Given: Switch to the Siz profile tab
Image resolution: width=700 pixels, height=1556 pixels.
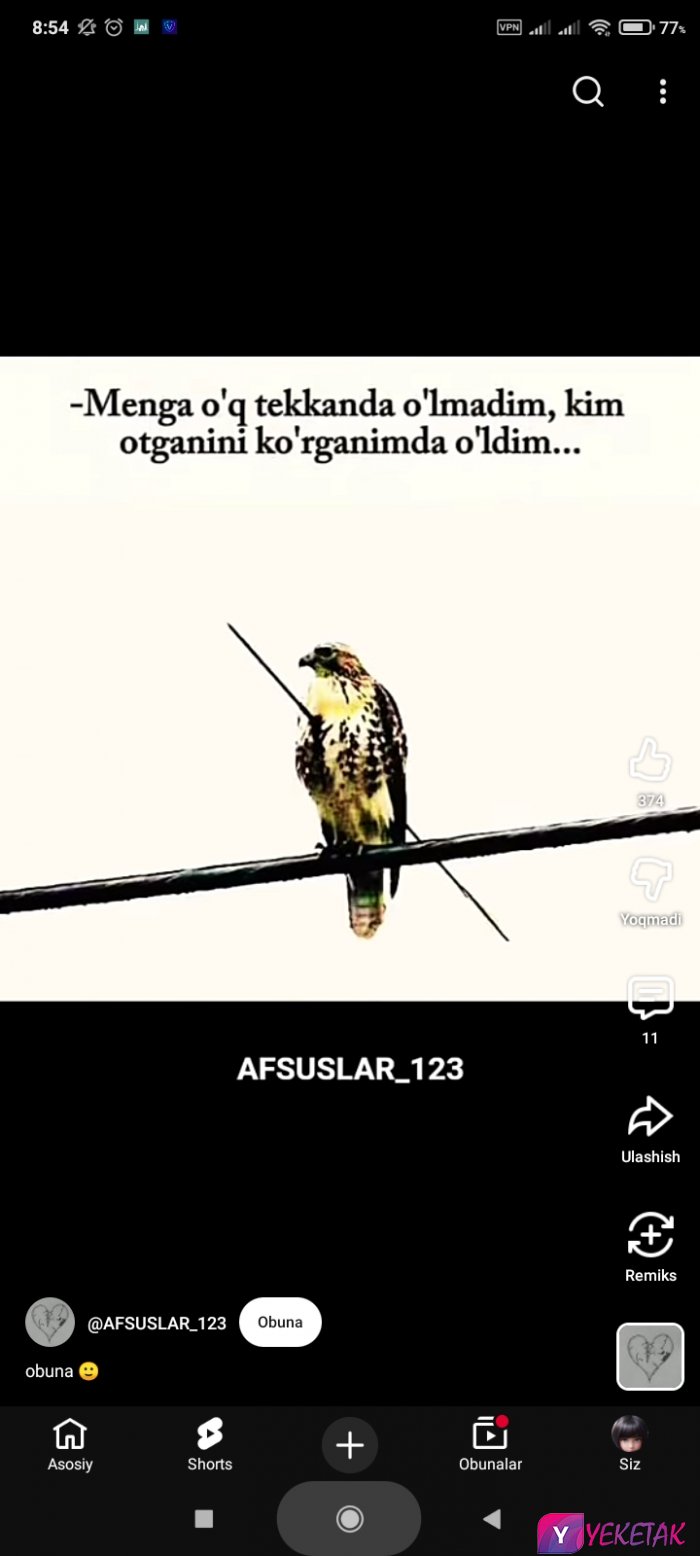Looking at the screenshot, I should (630, 1444).
